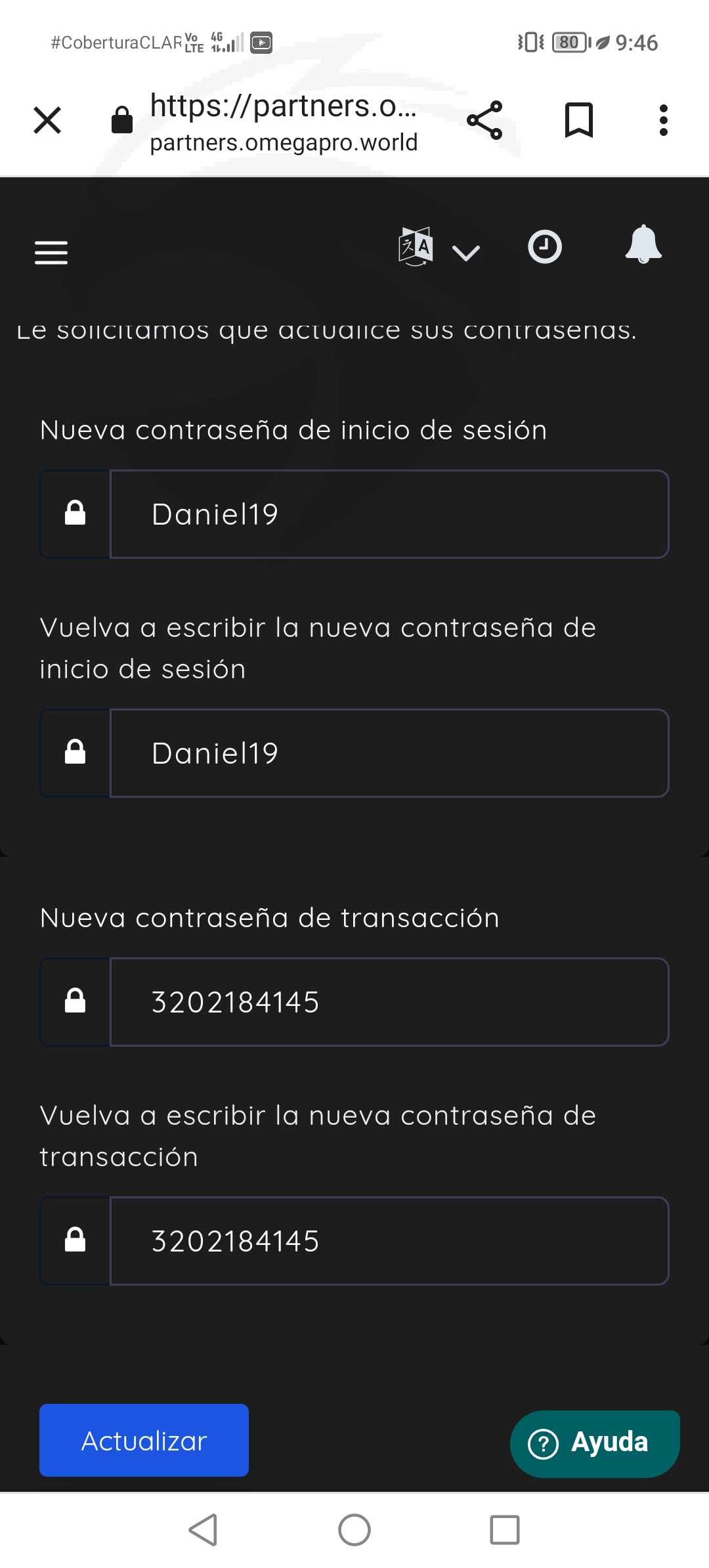
Task: Bookmark this page
Action: tap(579, 120)
